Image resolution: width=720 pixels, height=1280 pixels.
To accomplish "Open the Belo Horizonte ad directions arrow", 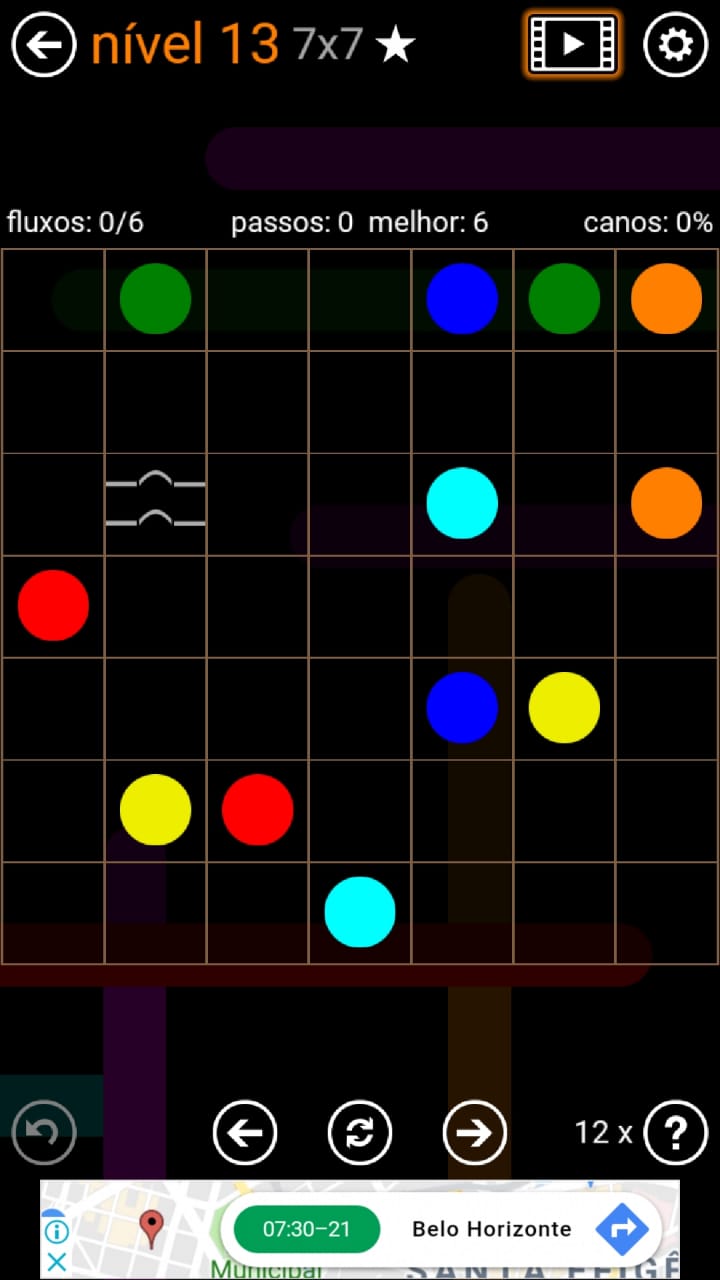I will (622, 1229).
